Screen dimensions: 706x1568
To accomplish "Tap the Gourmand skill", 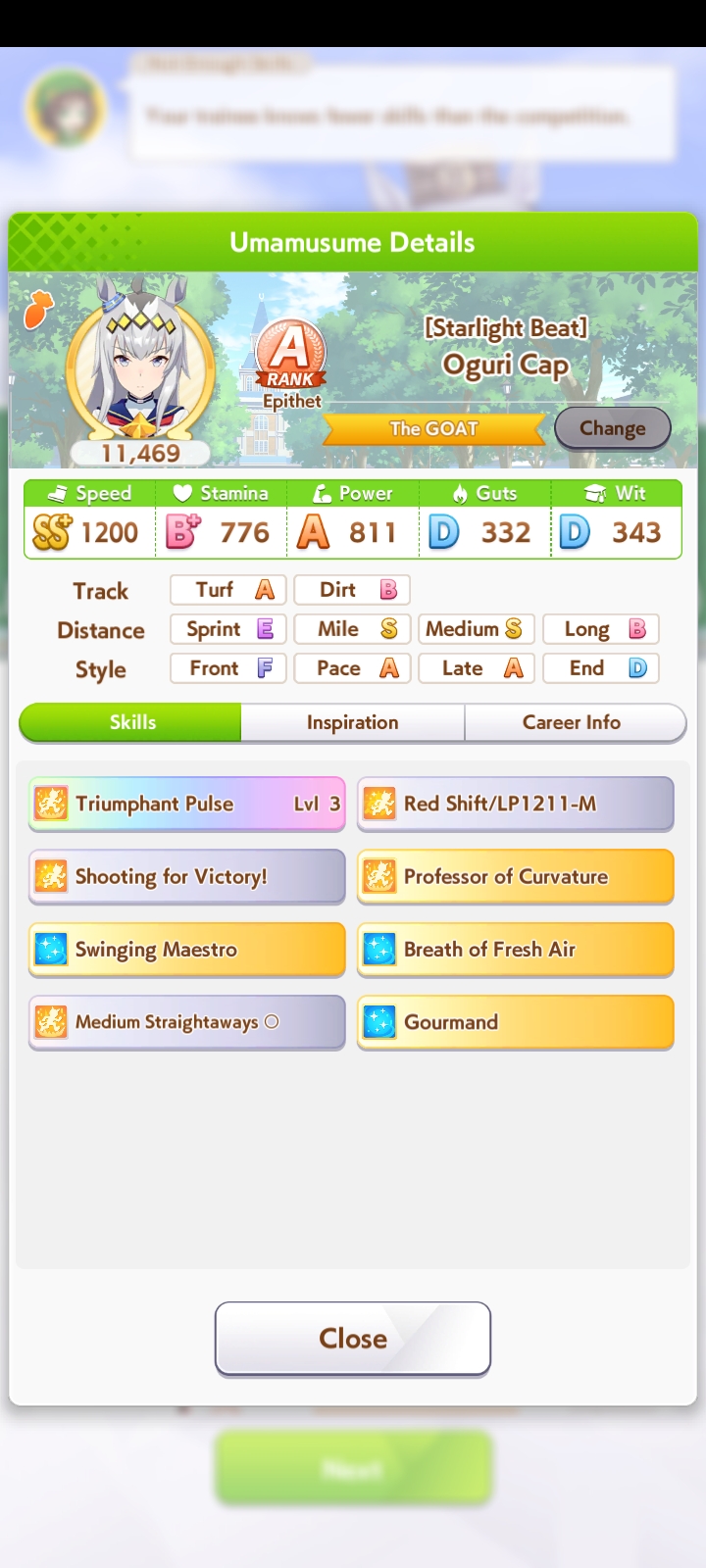I will (515, 1022).
